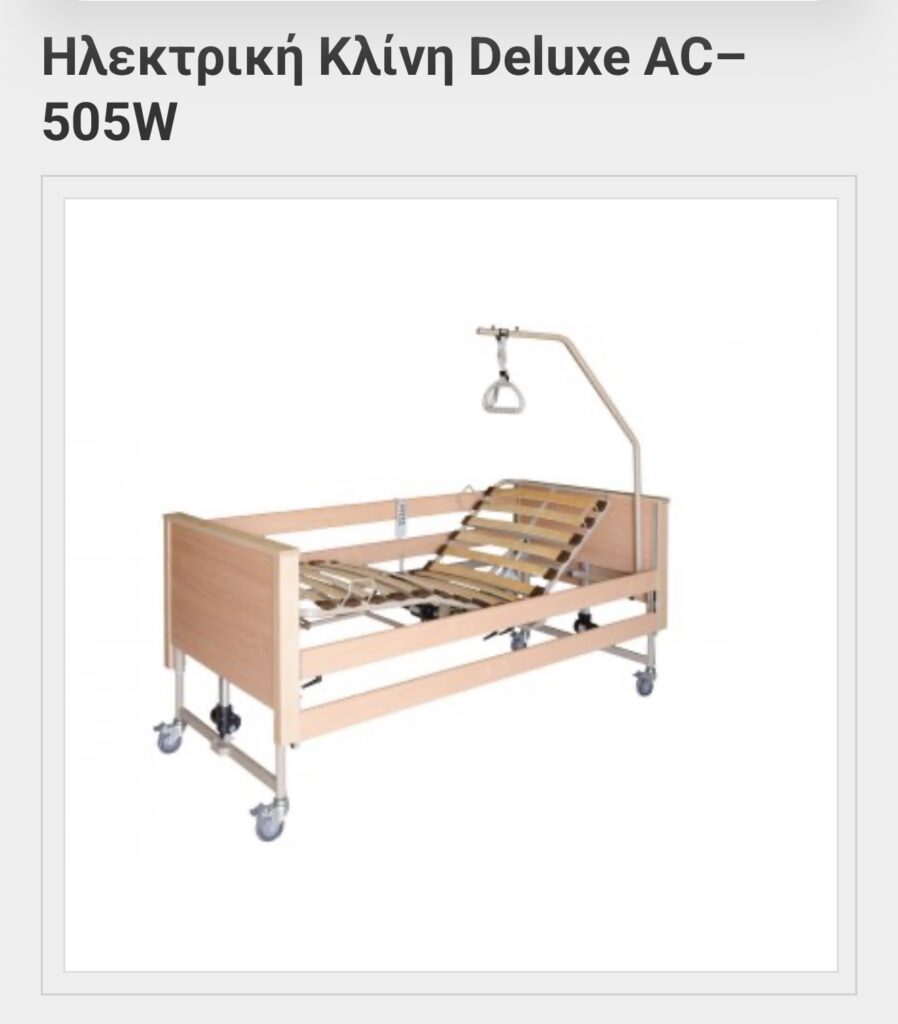Open the Deluxe AC-505W bed product image

(x=450, y=584)
